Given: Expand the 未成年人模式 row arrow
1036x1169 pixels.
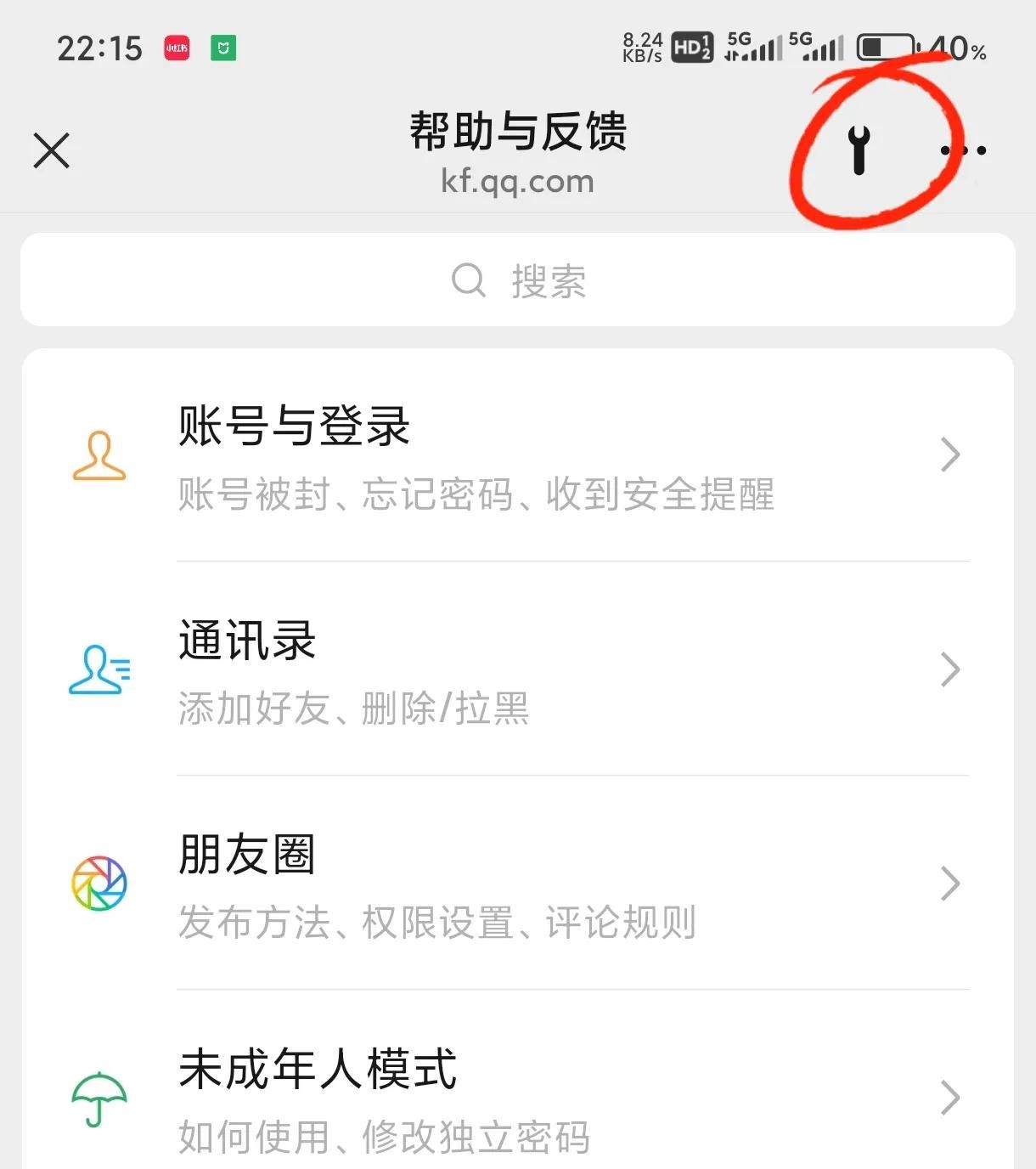Looking at the screenshot, I should coord(950,1098).
